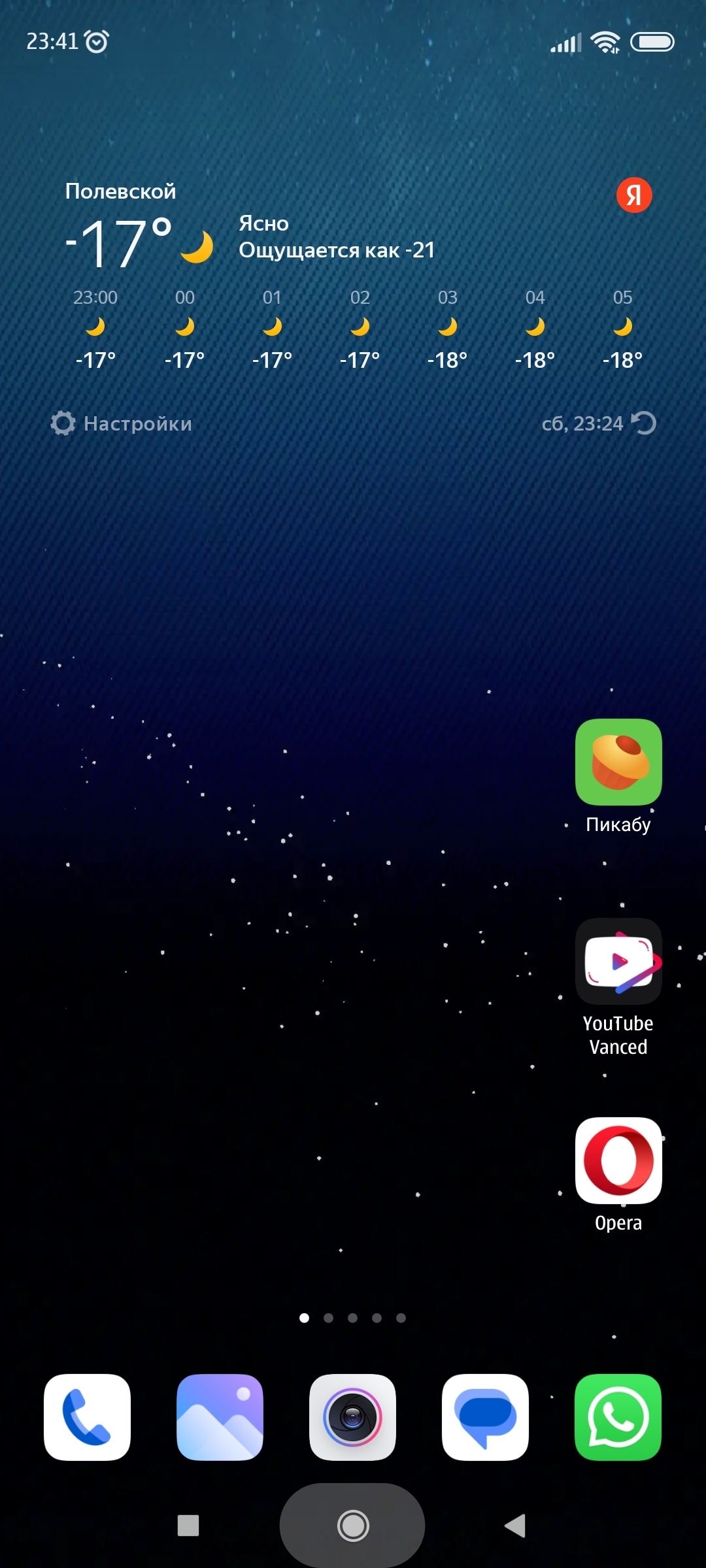Viewport: 706px width, 1568px height.
Task: Tap the system back triangle
Action: tap(515, 1526)
